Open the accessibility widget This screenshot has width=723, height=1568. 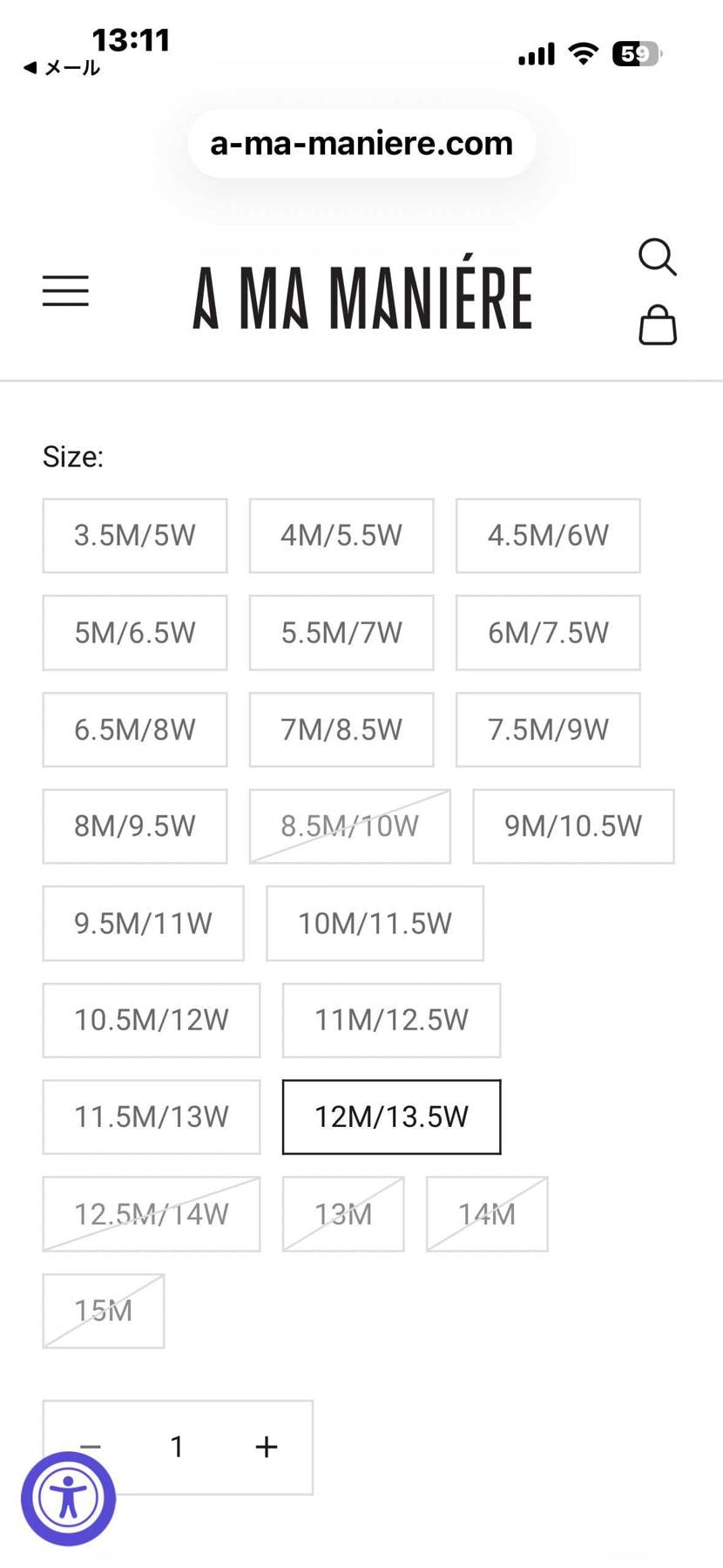68,1498
